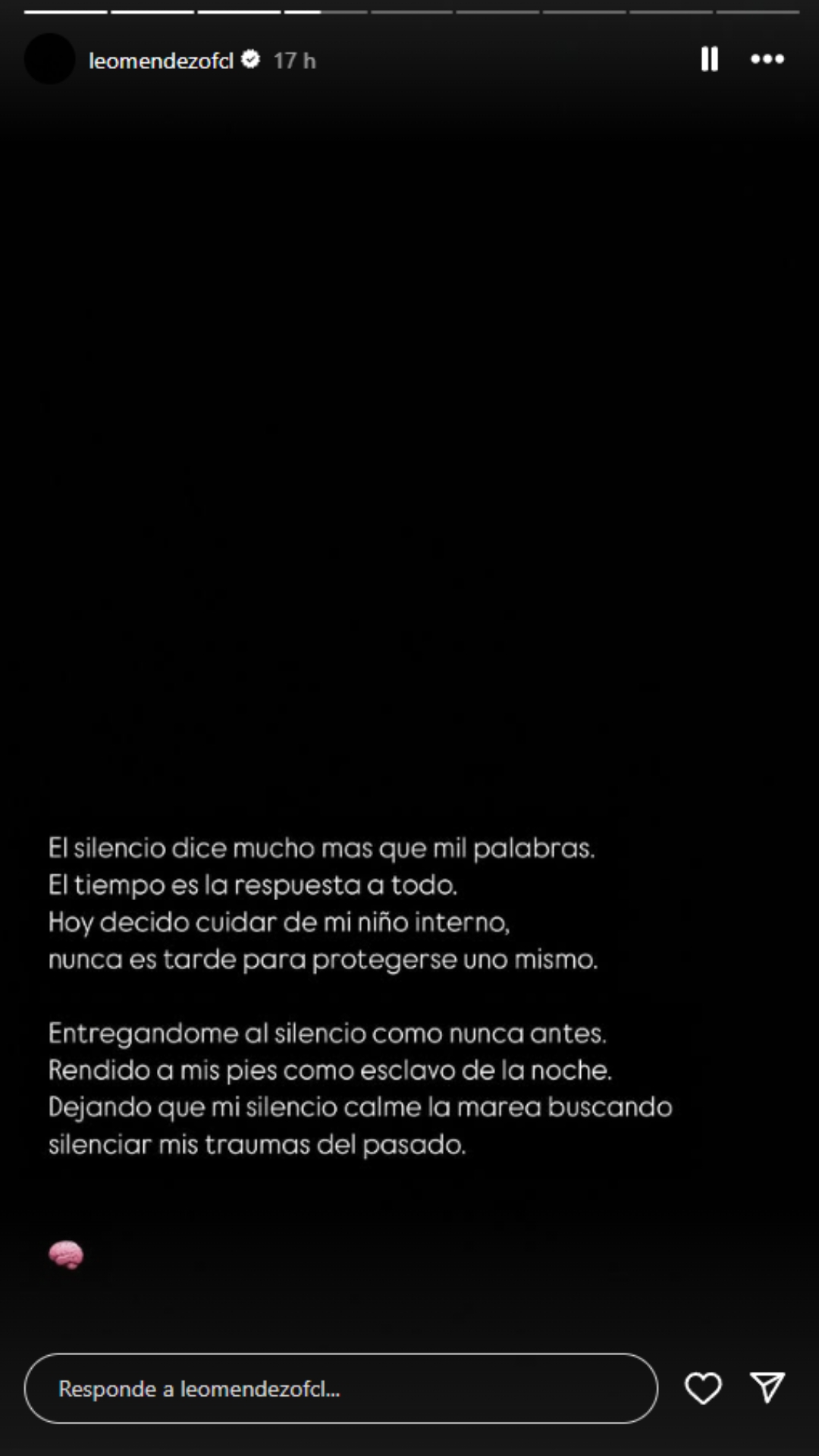Pause the story playback
This screenshot has width=819, height=1456.
click(x=709, y=59)
